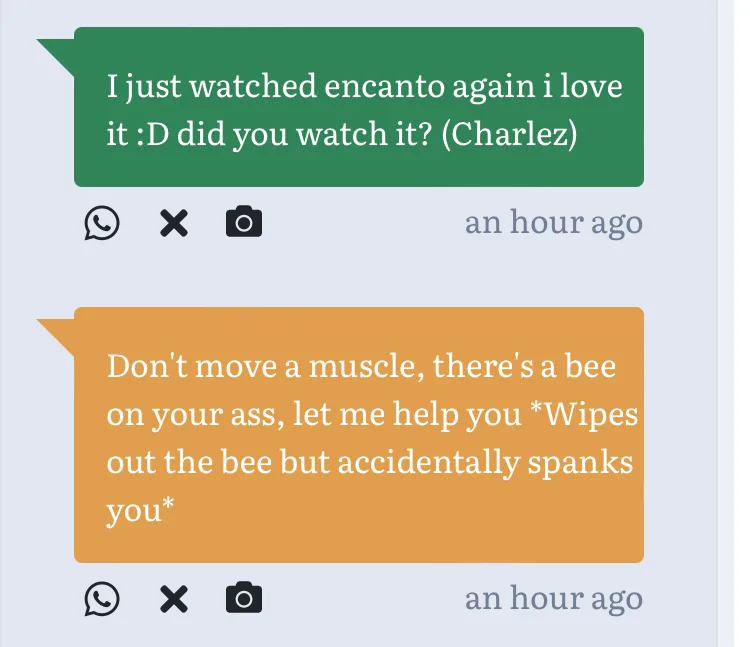Delete the bee message with X
The image size is (750, 647).
(x=174, y=599)
